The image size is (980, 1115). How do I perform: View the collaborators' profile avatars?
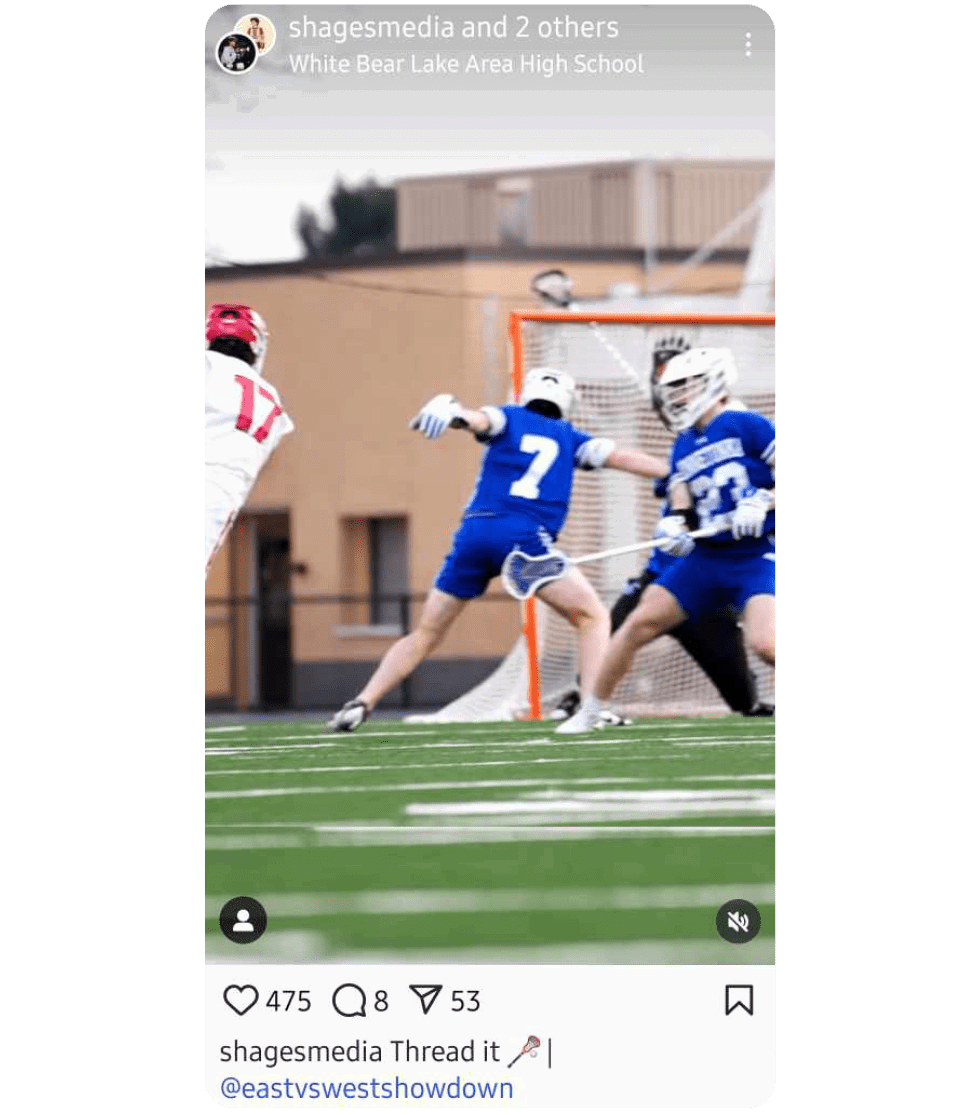[x=245, y=44]
